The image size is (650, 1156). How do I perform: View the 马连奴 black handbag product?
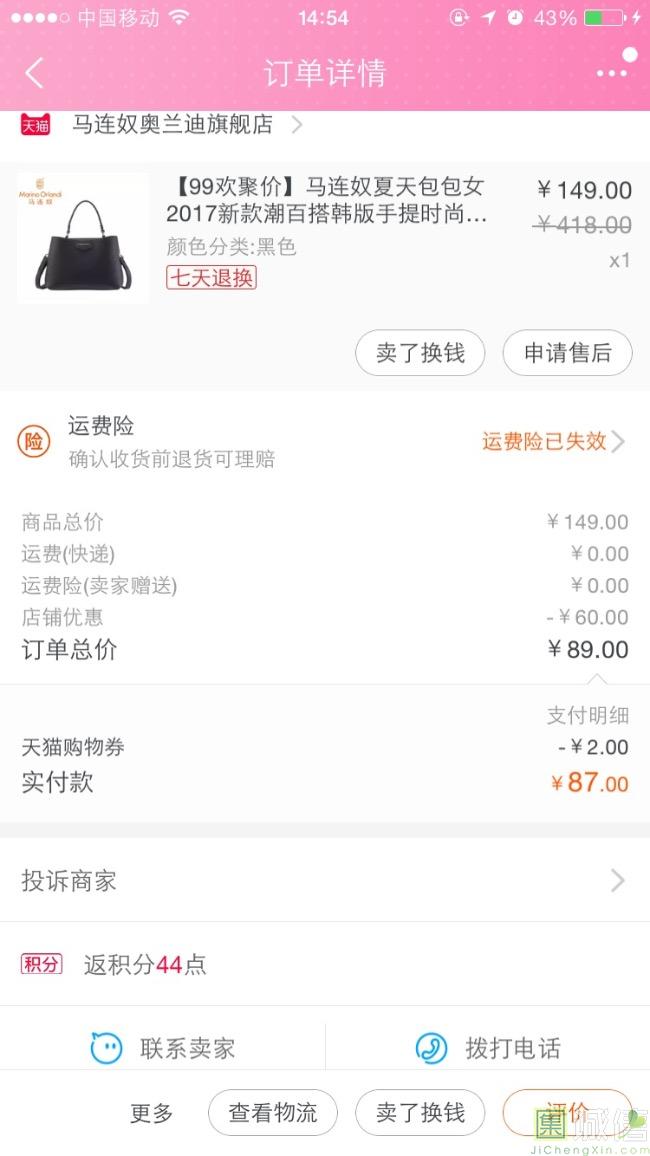84,238
